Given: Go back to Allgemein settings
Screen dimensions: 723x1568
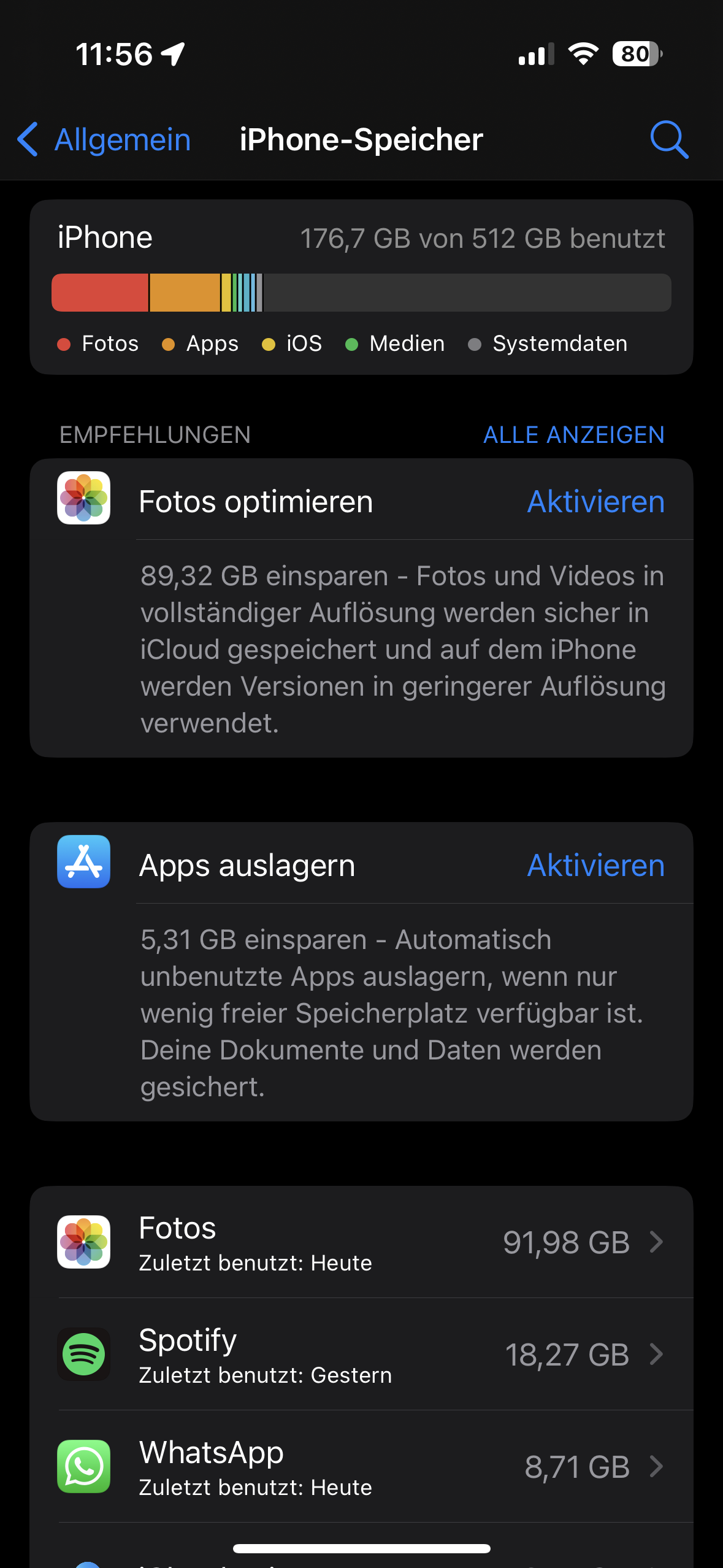Looking at the screenshot, I should [104, 140].
